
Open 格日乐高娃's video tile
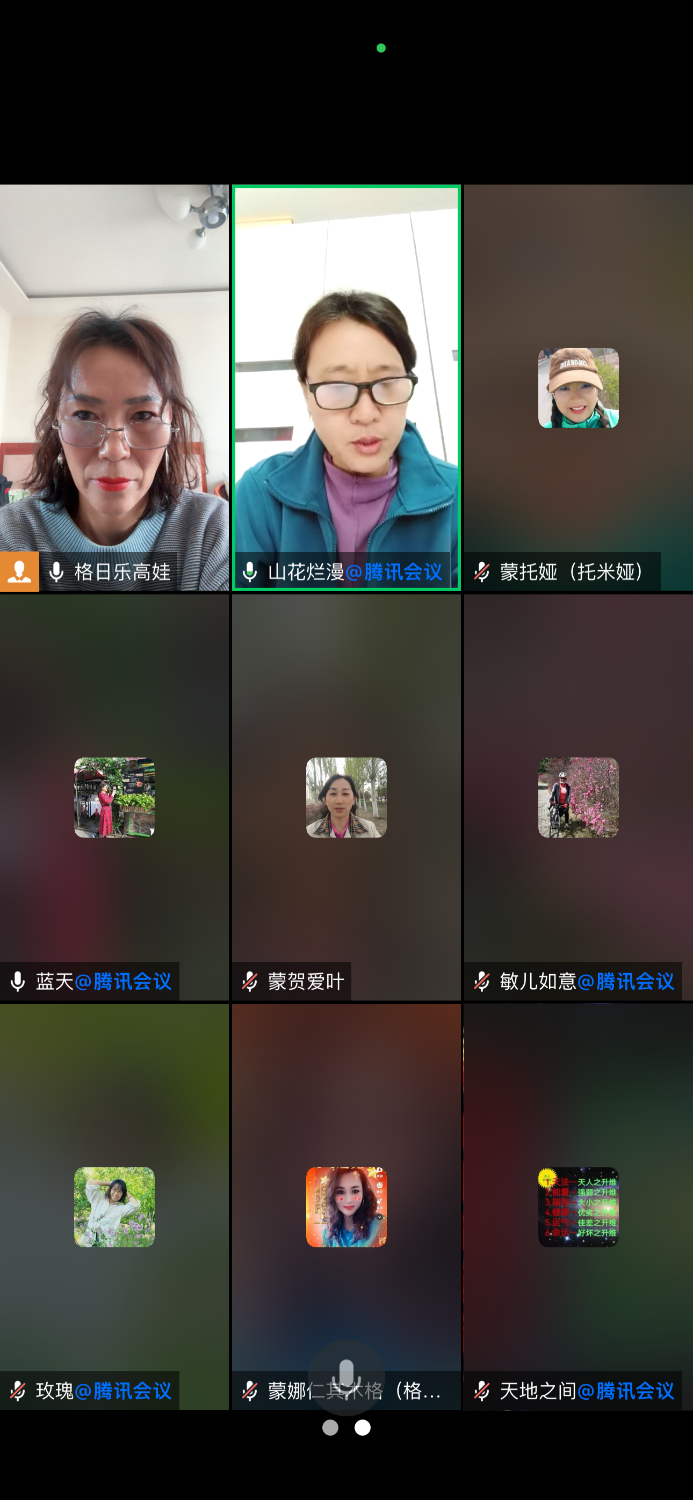click(114, 387)
